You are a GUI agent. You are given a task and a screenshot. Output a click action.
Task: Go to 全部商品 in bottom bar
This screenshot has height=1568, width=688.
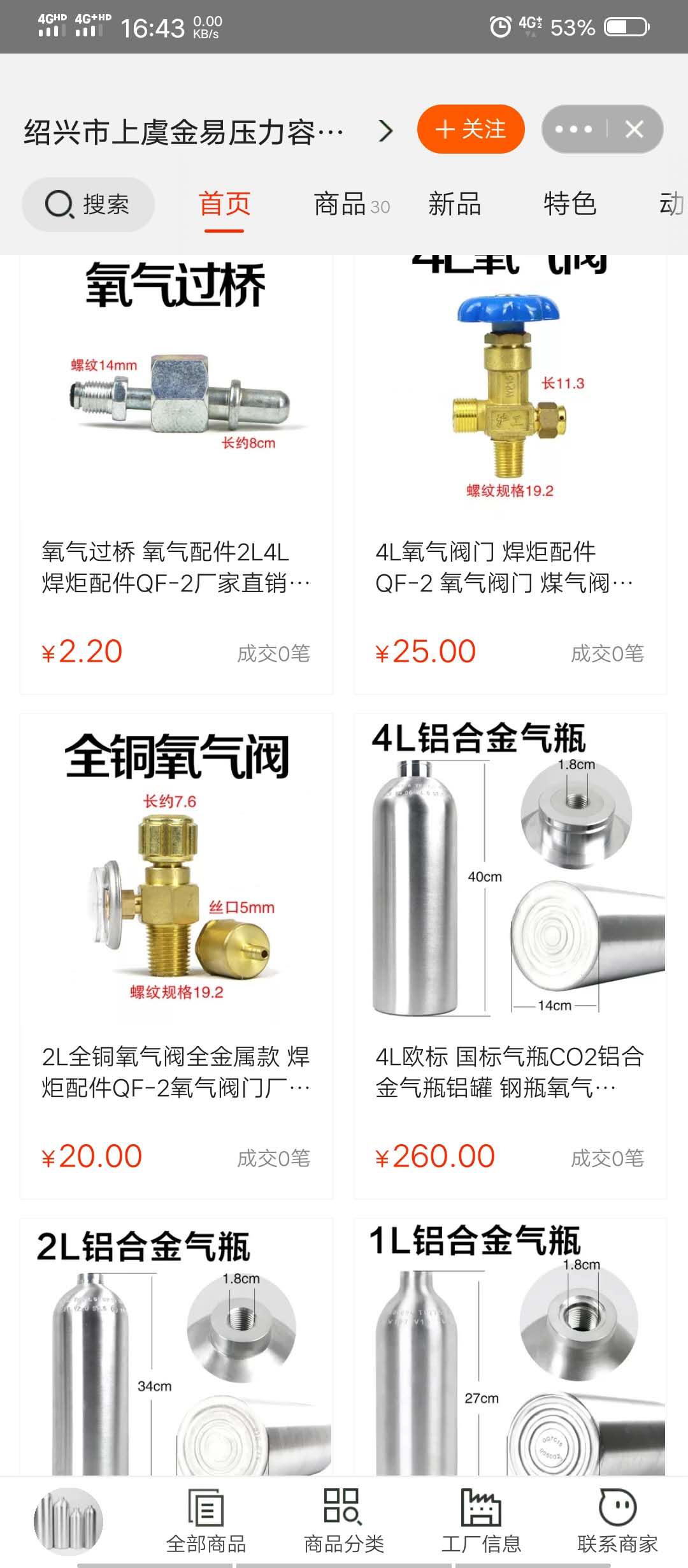coord(206,1521)
